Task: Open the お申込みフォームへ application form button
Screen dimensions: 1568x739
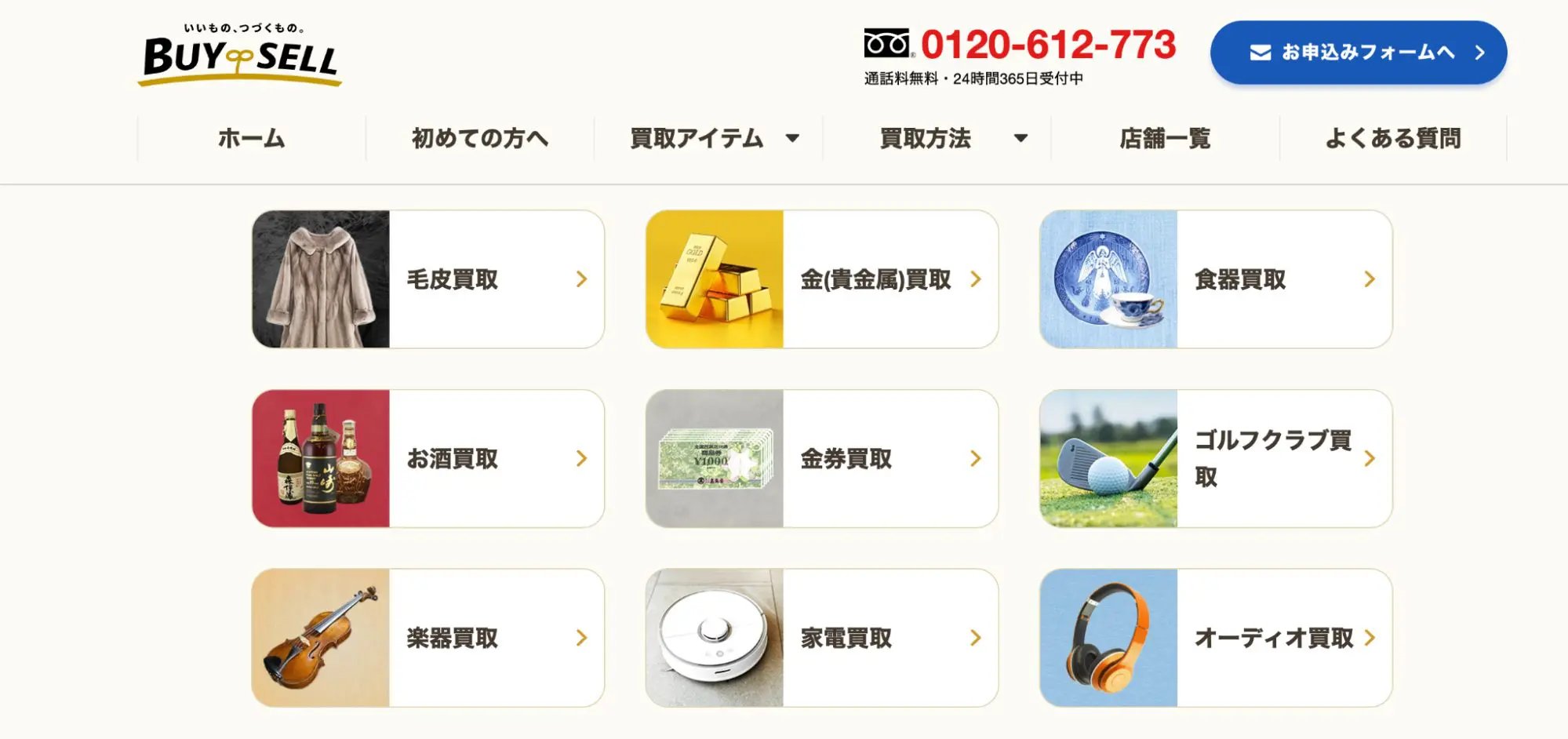Action: (1358, 53)
